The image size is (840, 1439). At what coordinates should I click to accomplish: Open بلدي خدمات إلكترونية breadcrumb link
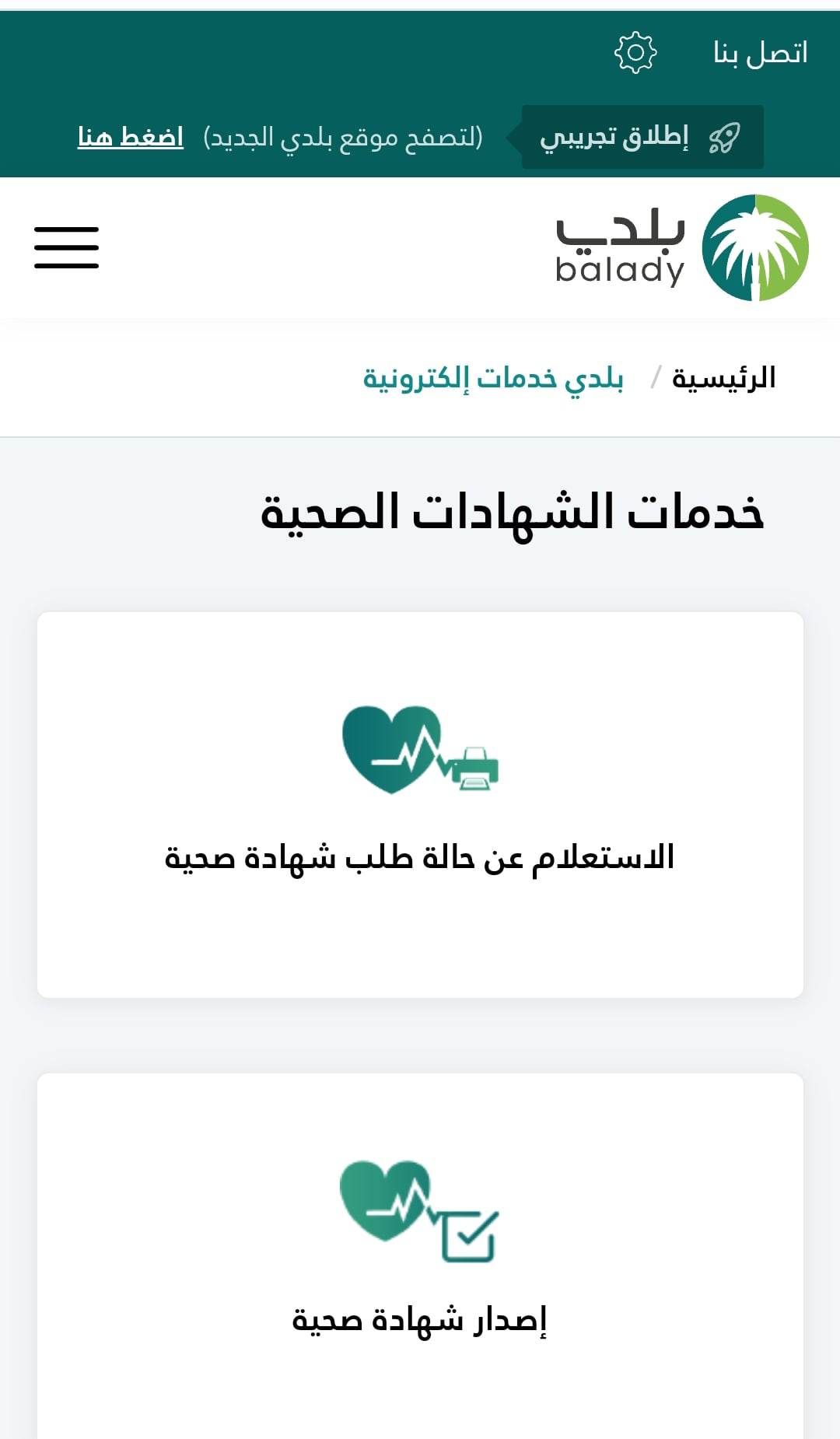coord(493,379)
